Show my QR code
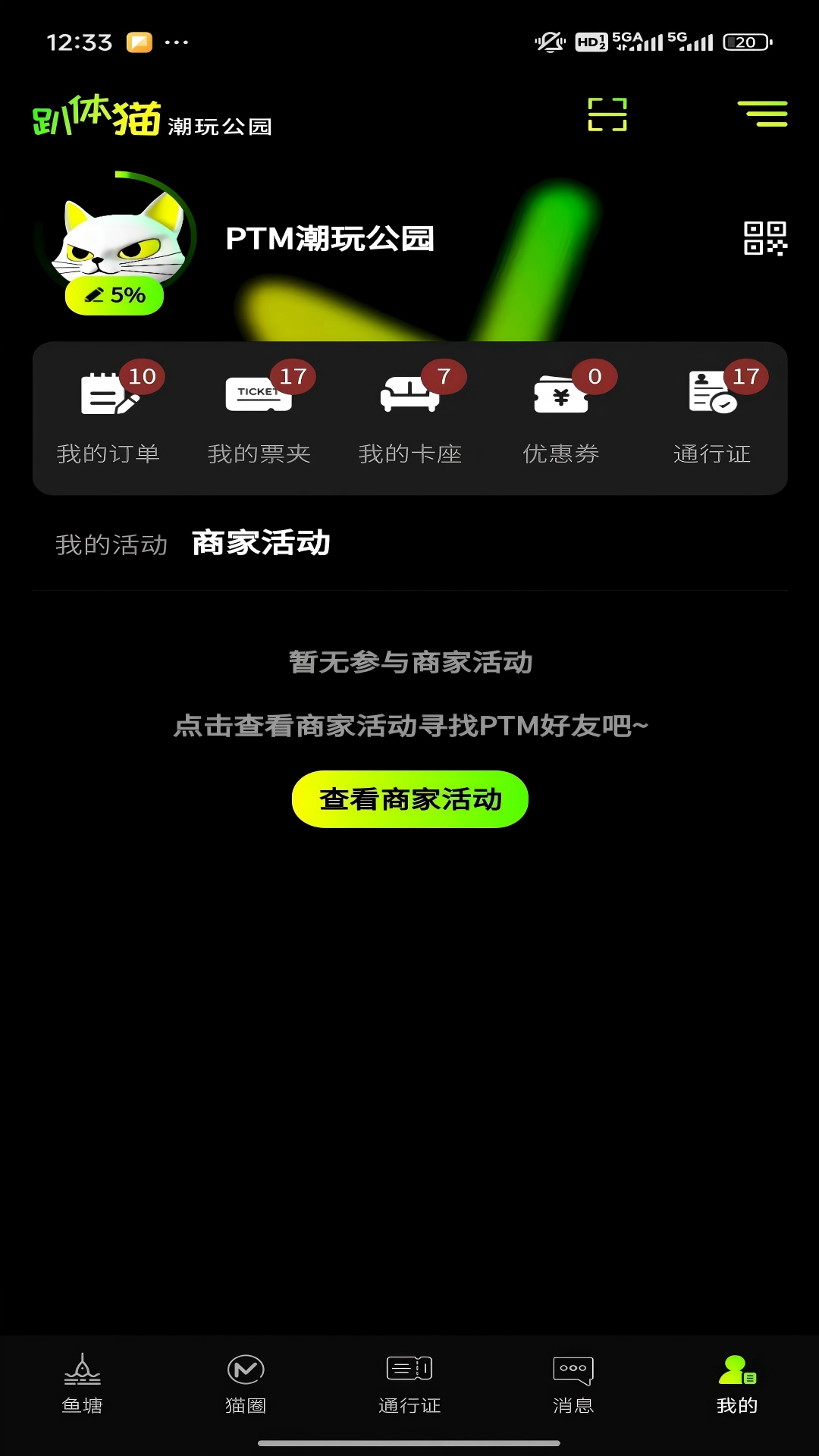This screenshot has width=819, height=1456. pos(765,238)
